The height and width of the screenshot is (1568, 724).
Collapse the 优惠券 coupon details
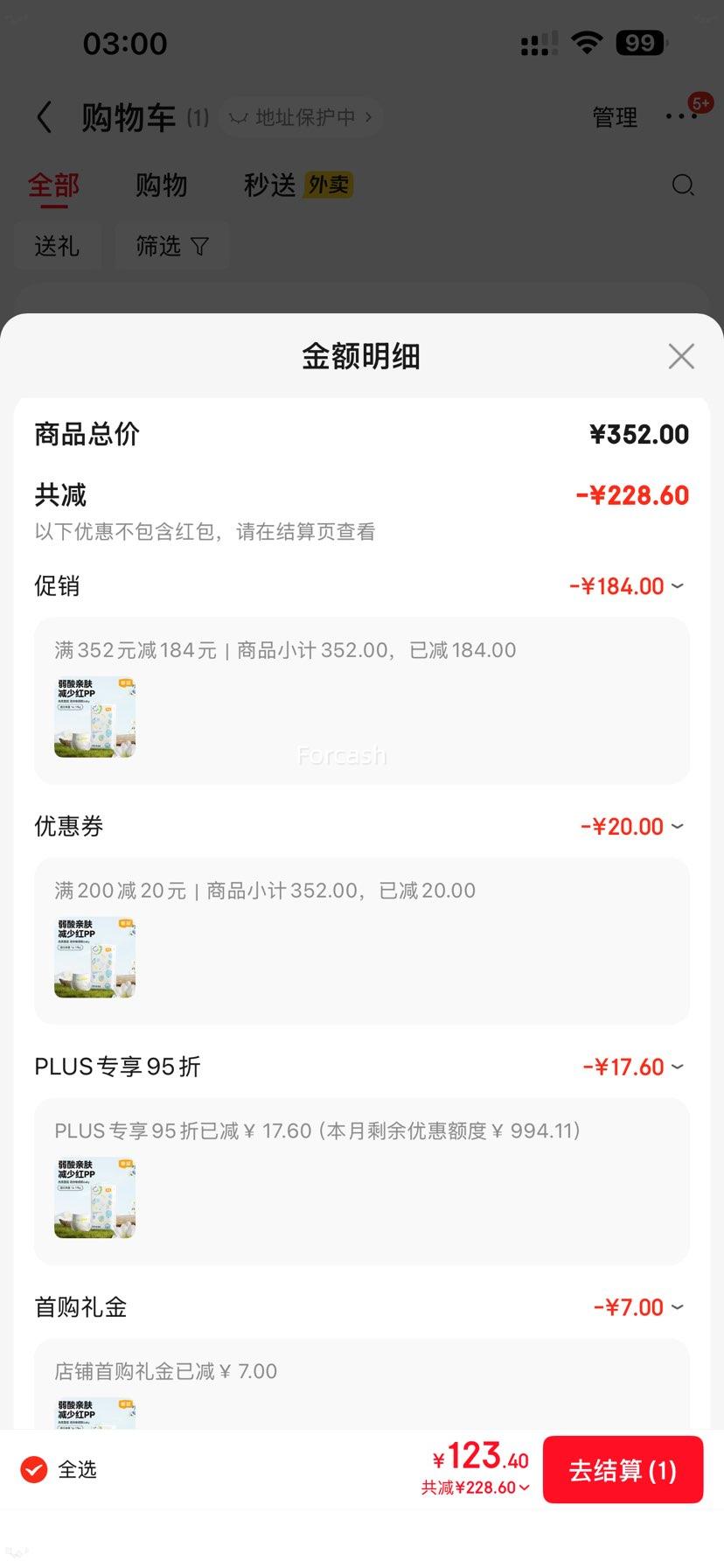click(679, 826)
